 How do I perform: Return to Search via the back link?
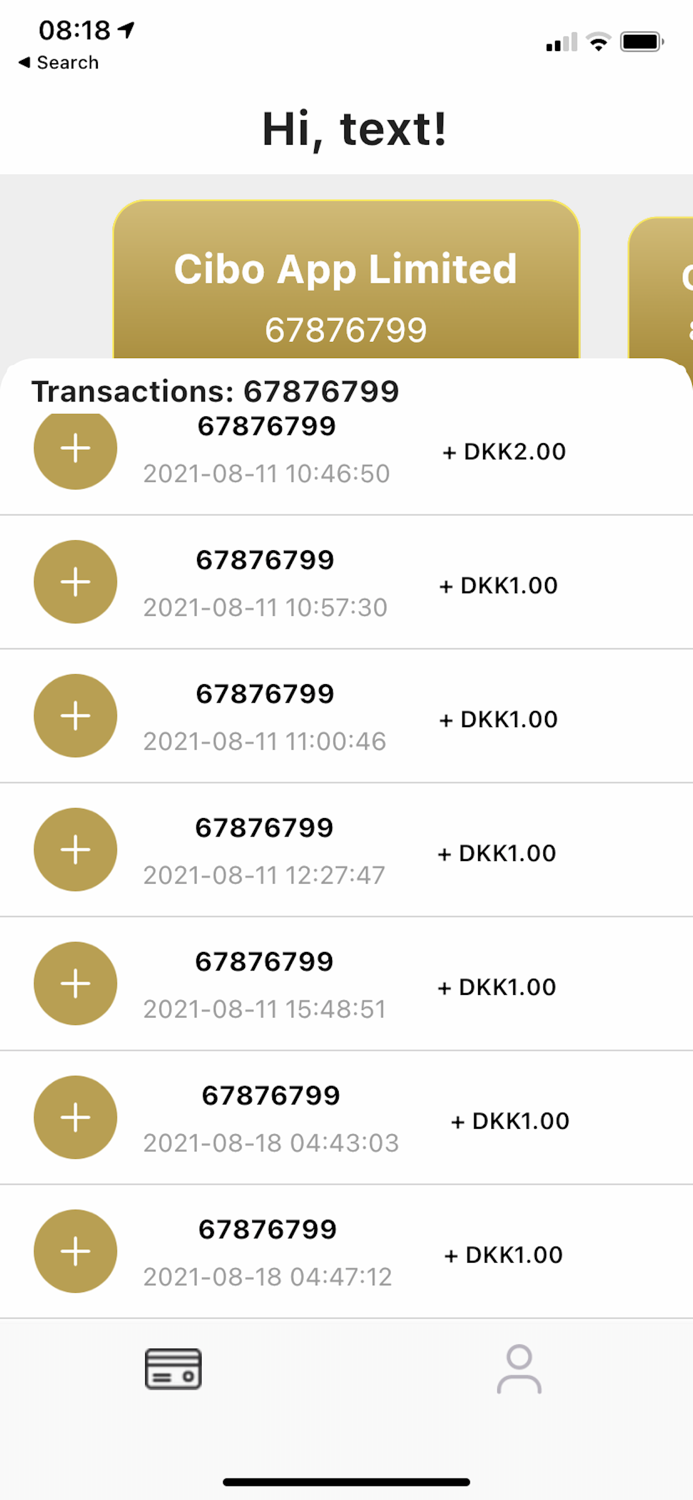pos(59,63)
